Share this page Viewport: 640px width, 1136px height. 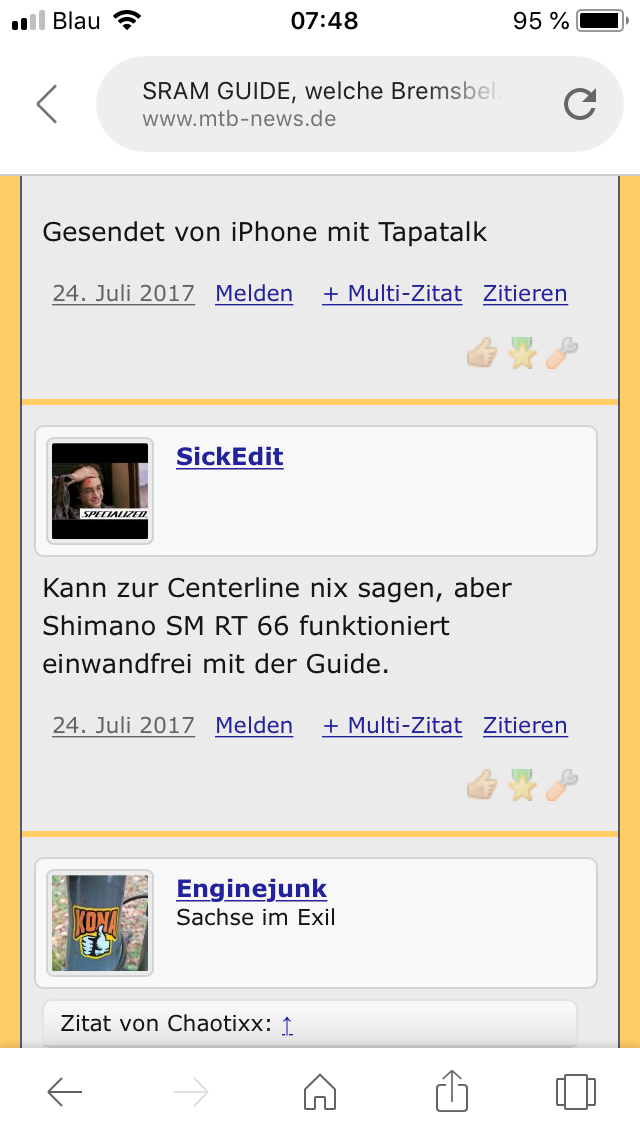click(x=452, y=1092)
